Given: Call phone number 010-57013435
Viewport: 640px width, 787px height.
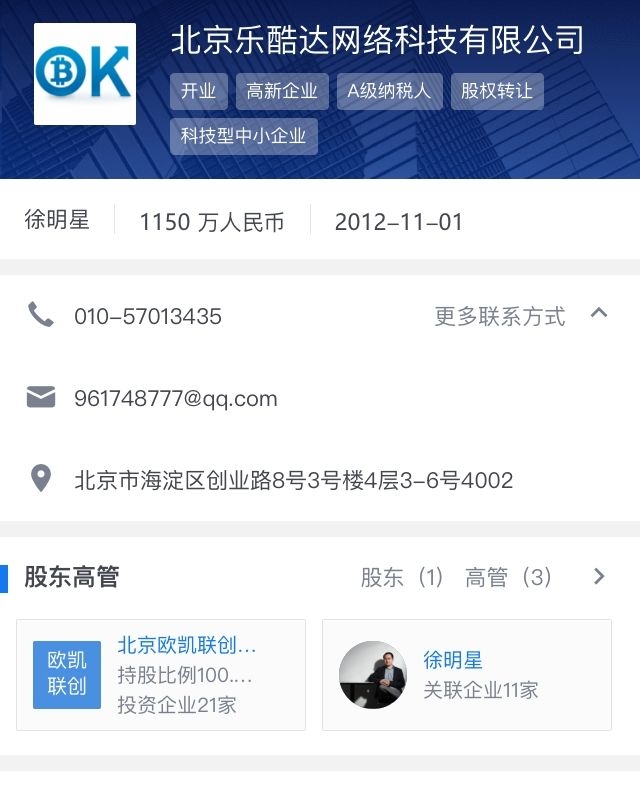Looking at the screenshot, I should click(x=147, y=317).
